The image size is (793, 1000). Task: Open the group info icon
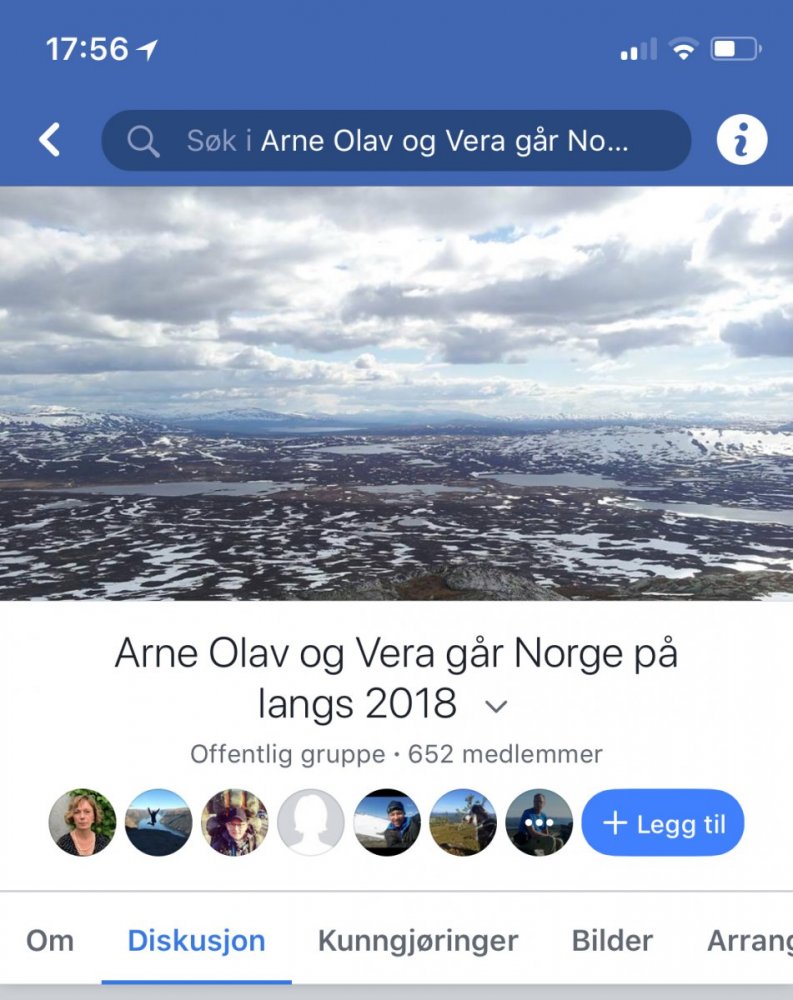point(742,141)
